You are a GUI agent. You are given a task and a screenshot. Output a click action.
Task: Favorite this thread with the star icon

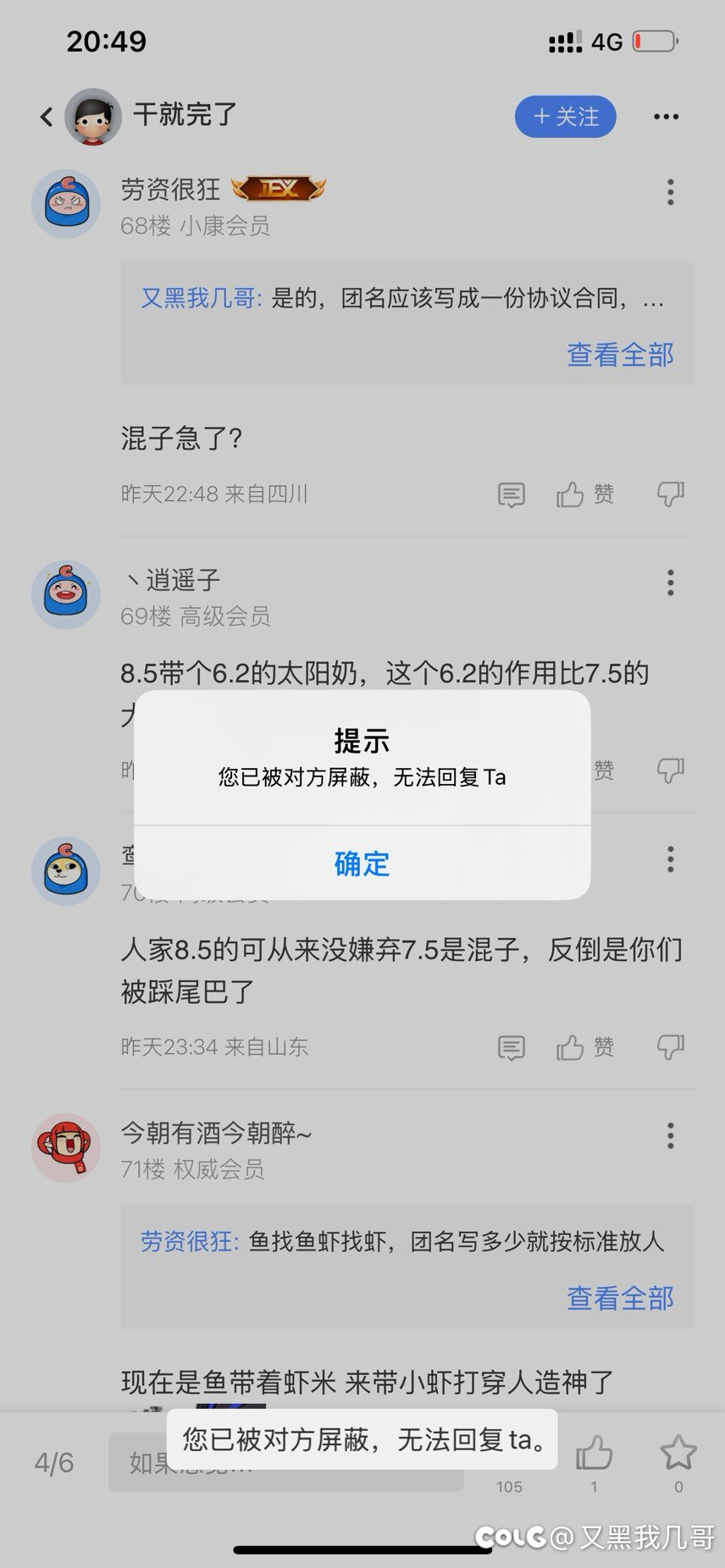click(x=678, y=1454)
